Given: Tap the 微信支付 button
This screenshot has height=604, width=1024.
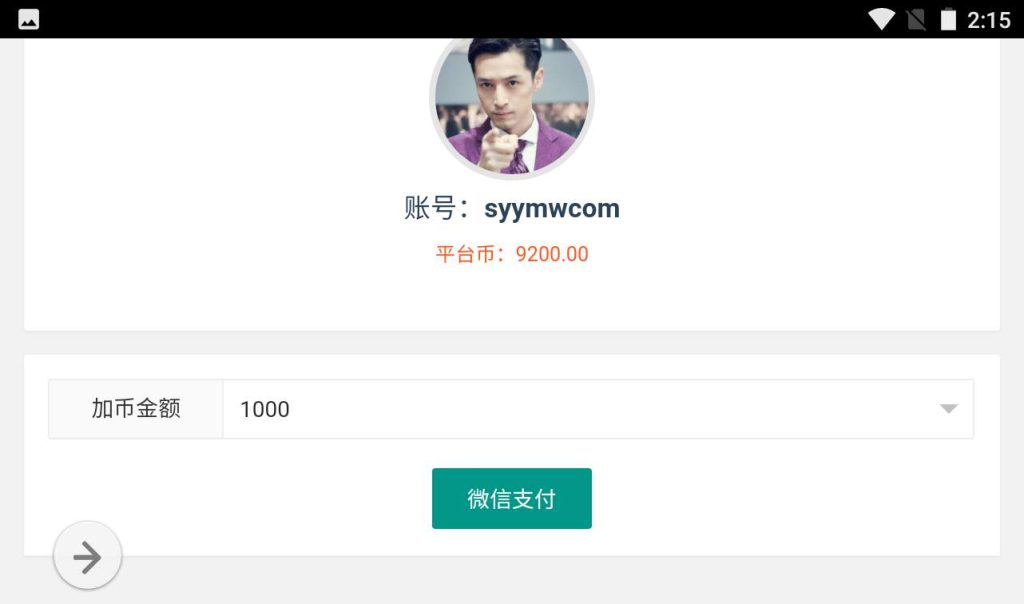Looking at the screenshot, I should tap(511, 498).
